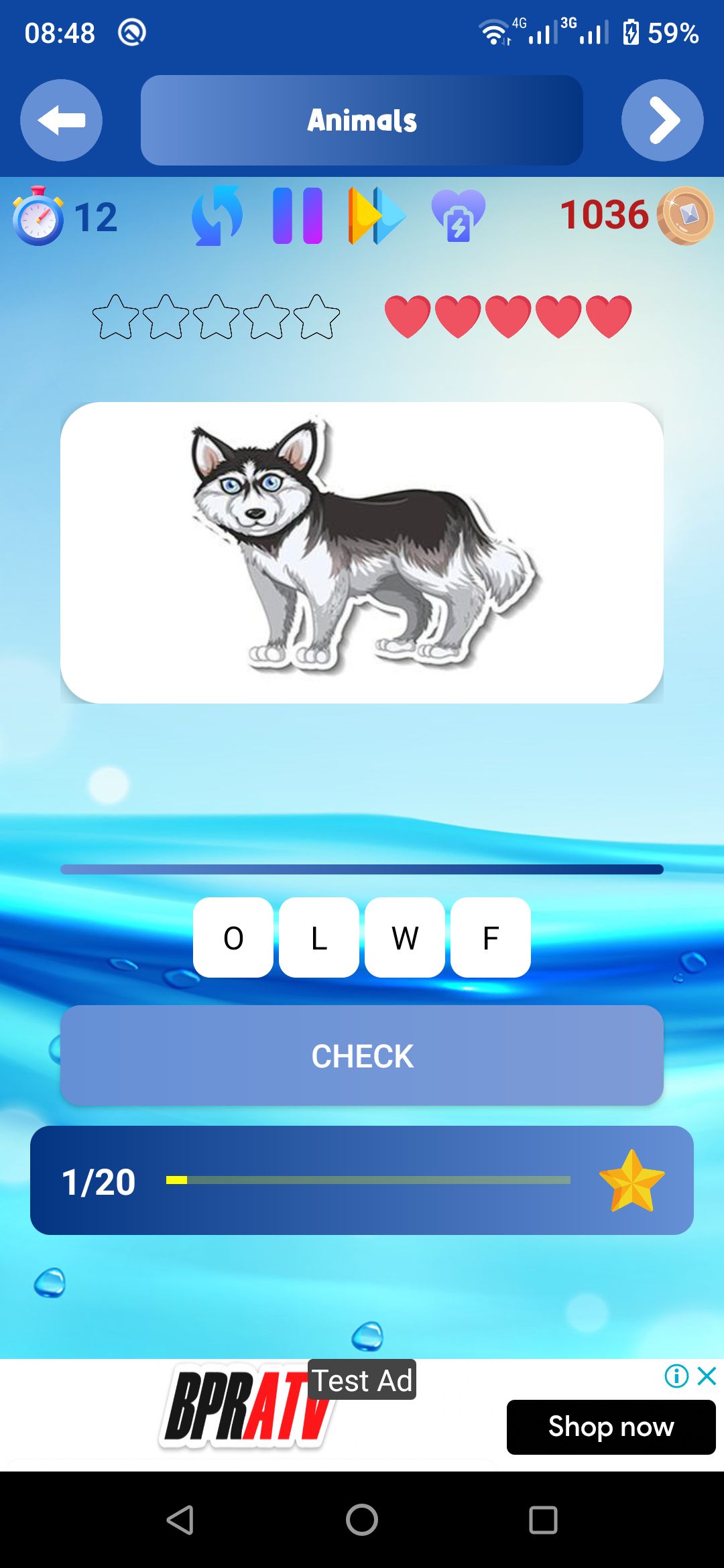Close the BPRATV ad banner
This screenshot has height=1568, width=724.
(707, 1376)
